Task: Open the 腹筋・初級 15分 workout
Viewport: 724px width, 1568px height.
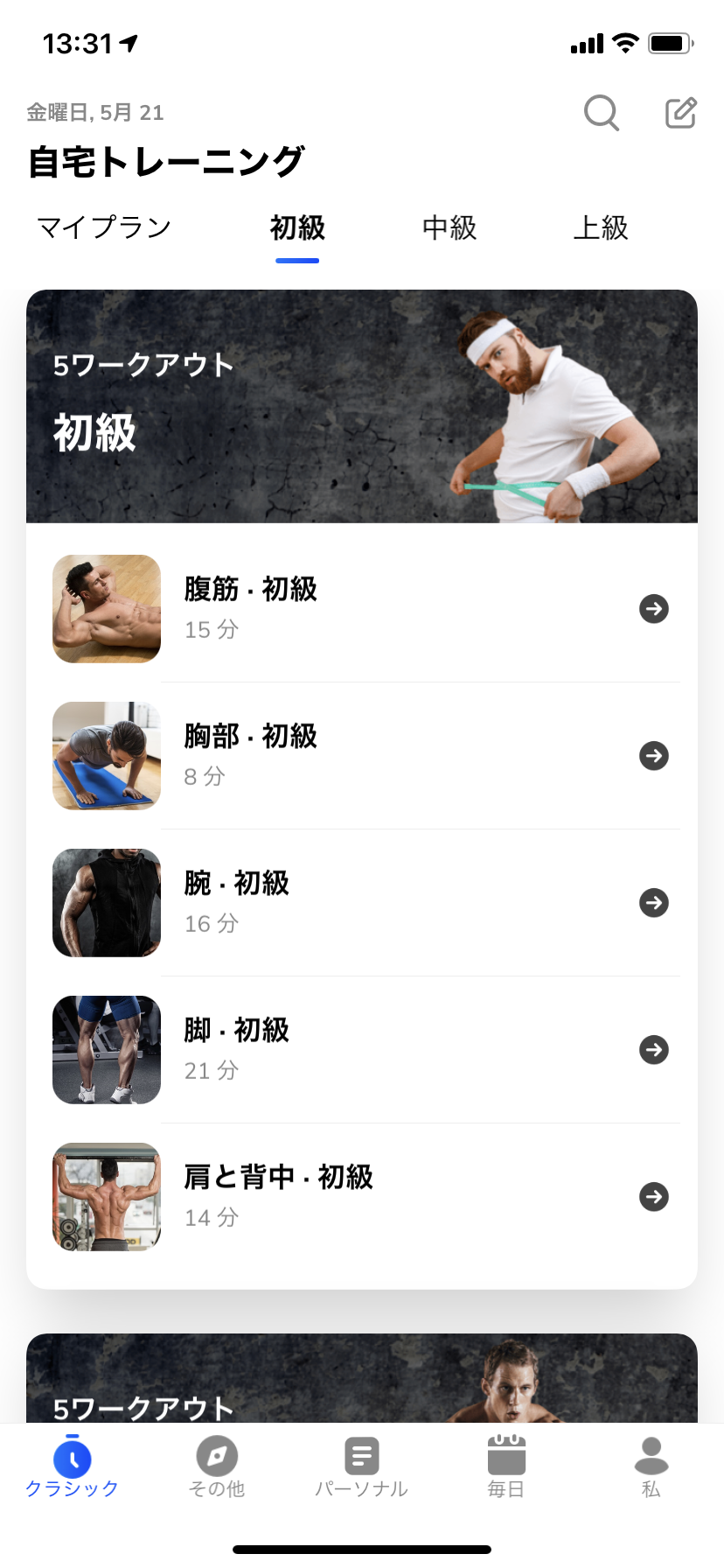Action: point(362,609)
